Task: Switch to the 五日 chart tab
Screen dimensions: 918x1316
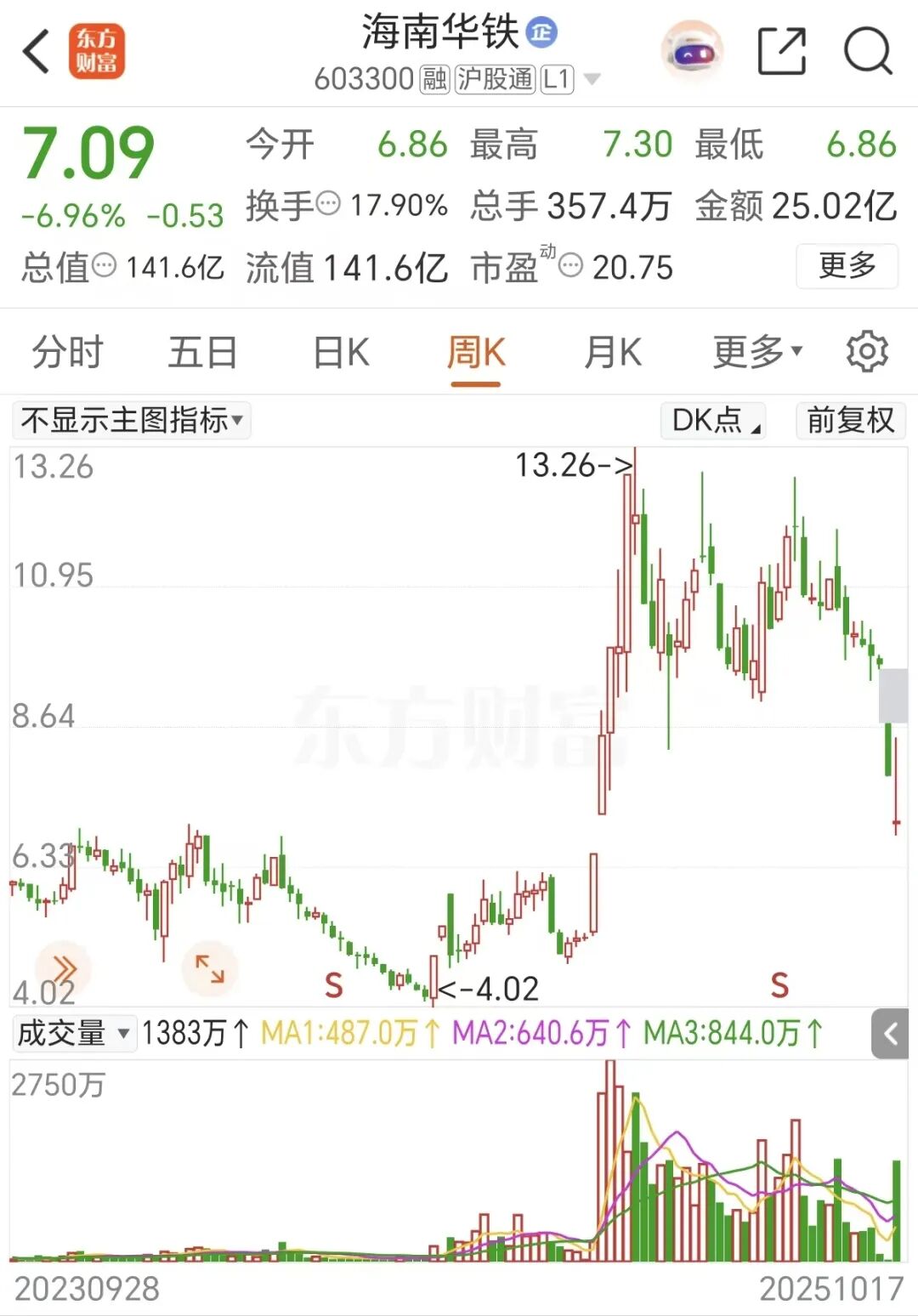Action: point(202,352)
